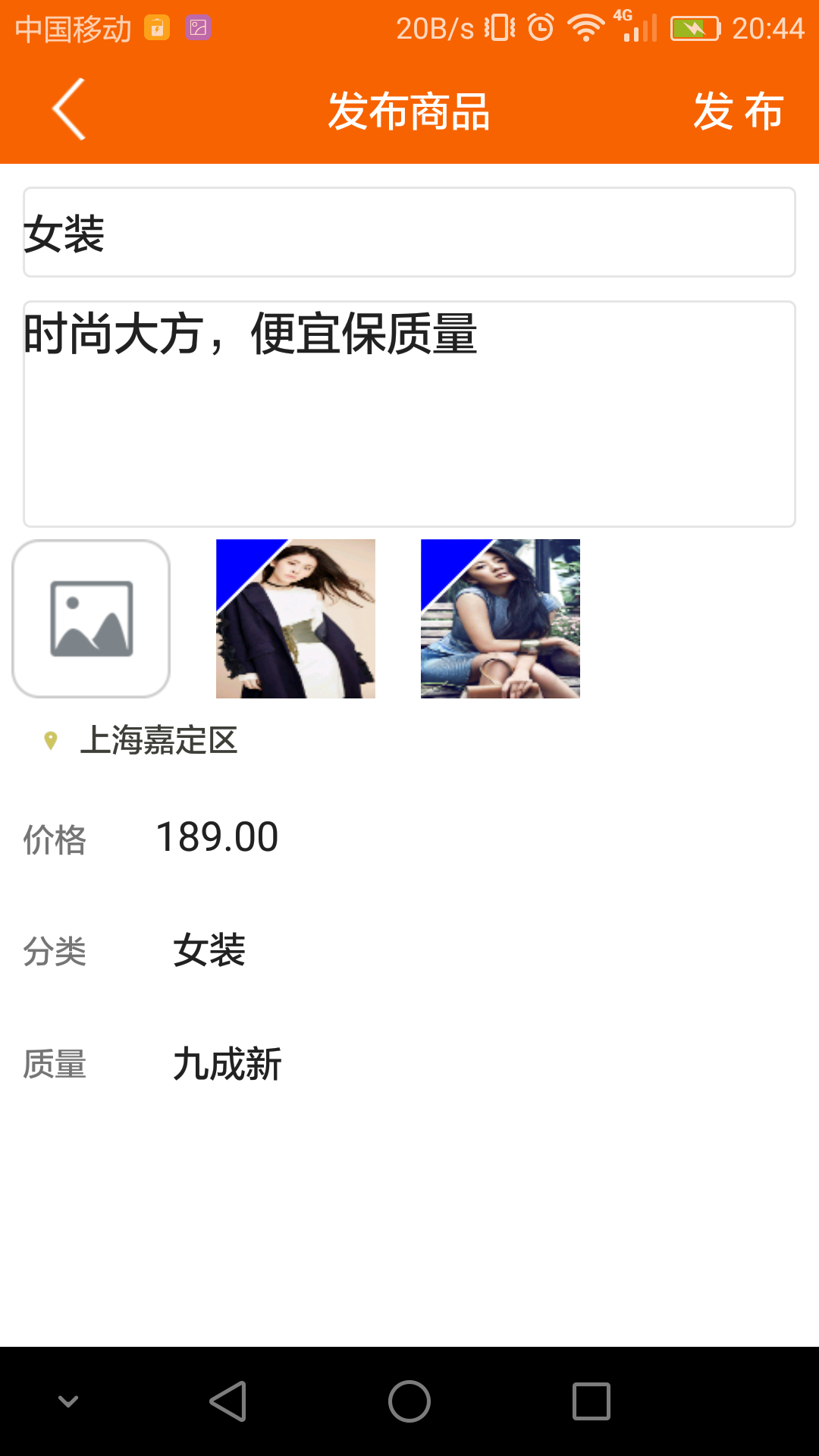
Task: Go back using the header arrow
Action: click(x=69, y=110)
